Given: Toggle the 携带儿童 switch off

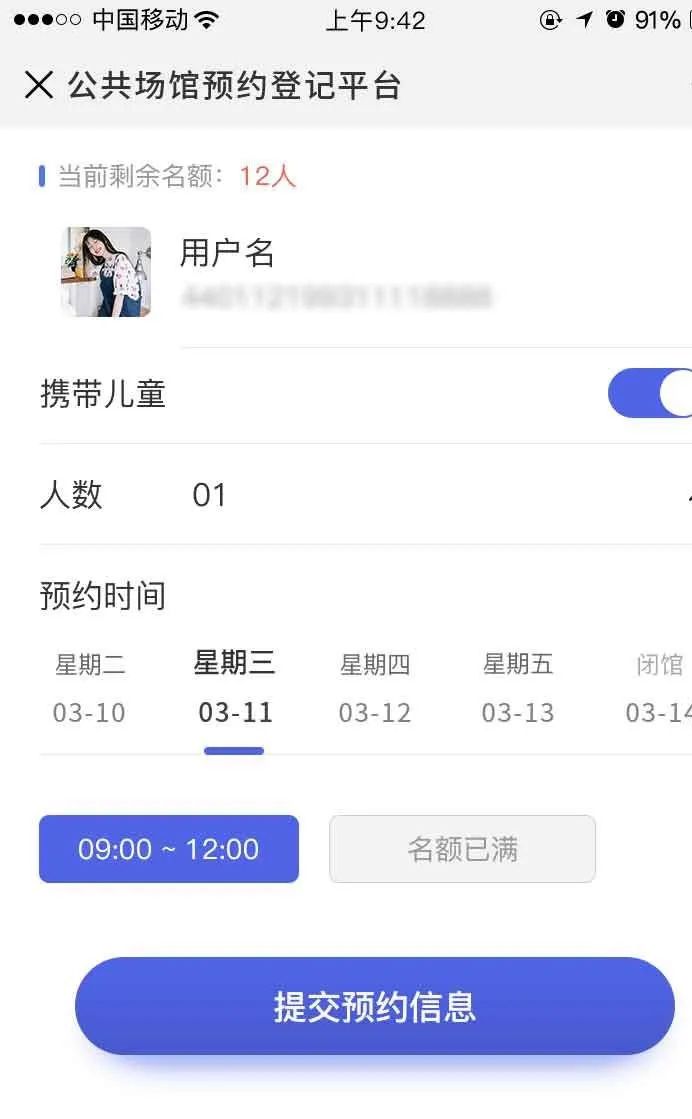Looking at the screenshot, I should point(650,393).
